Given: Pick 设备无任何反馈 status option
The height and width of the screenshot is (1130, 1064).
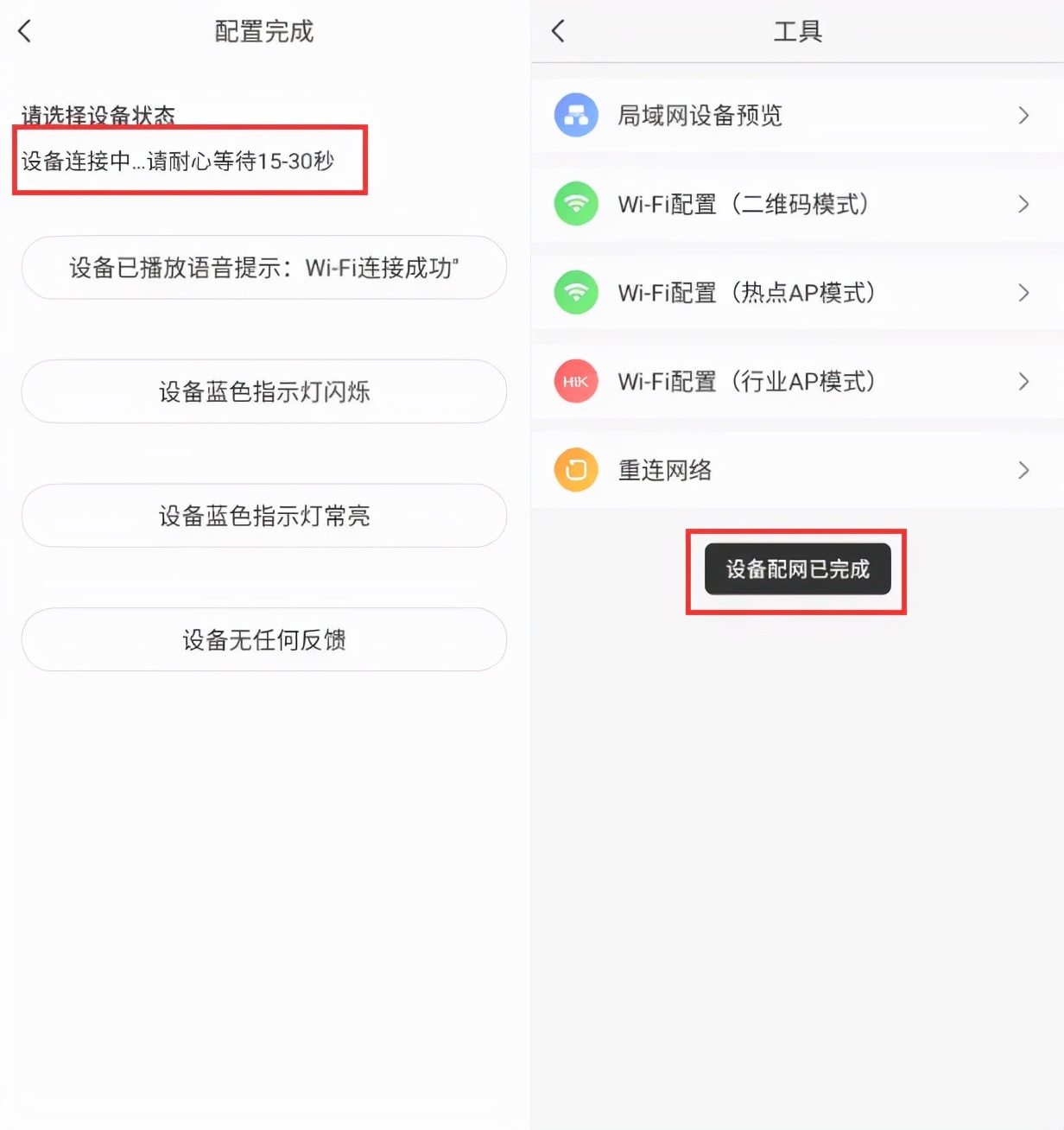Looking at the screenshot, I should [264, 640].
